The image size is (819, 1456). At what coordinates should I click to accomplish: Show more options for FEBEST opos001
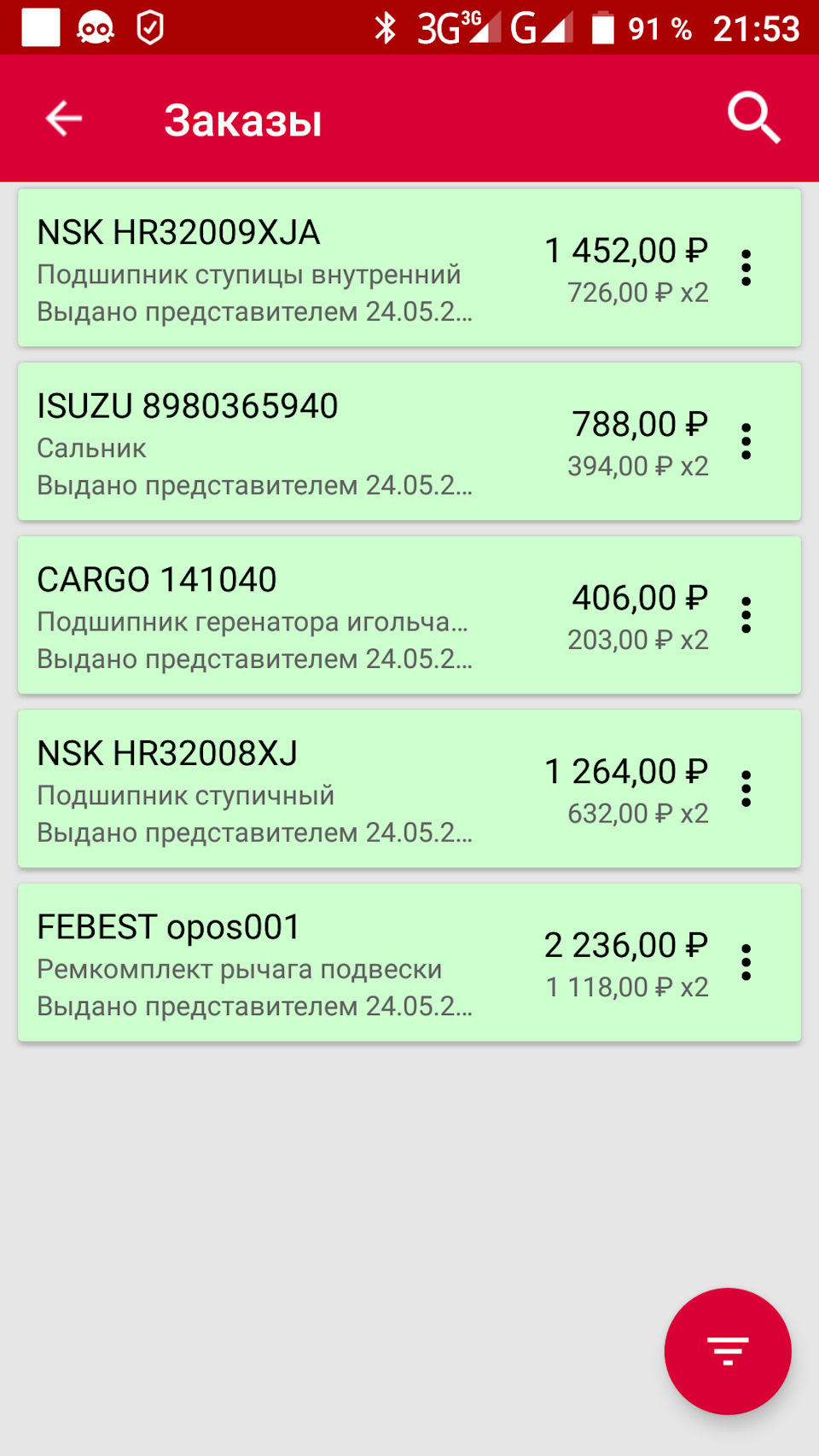tap(746, 963)
